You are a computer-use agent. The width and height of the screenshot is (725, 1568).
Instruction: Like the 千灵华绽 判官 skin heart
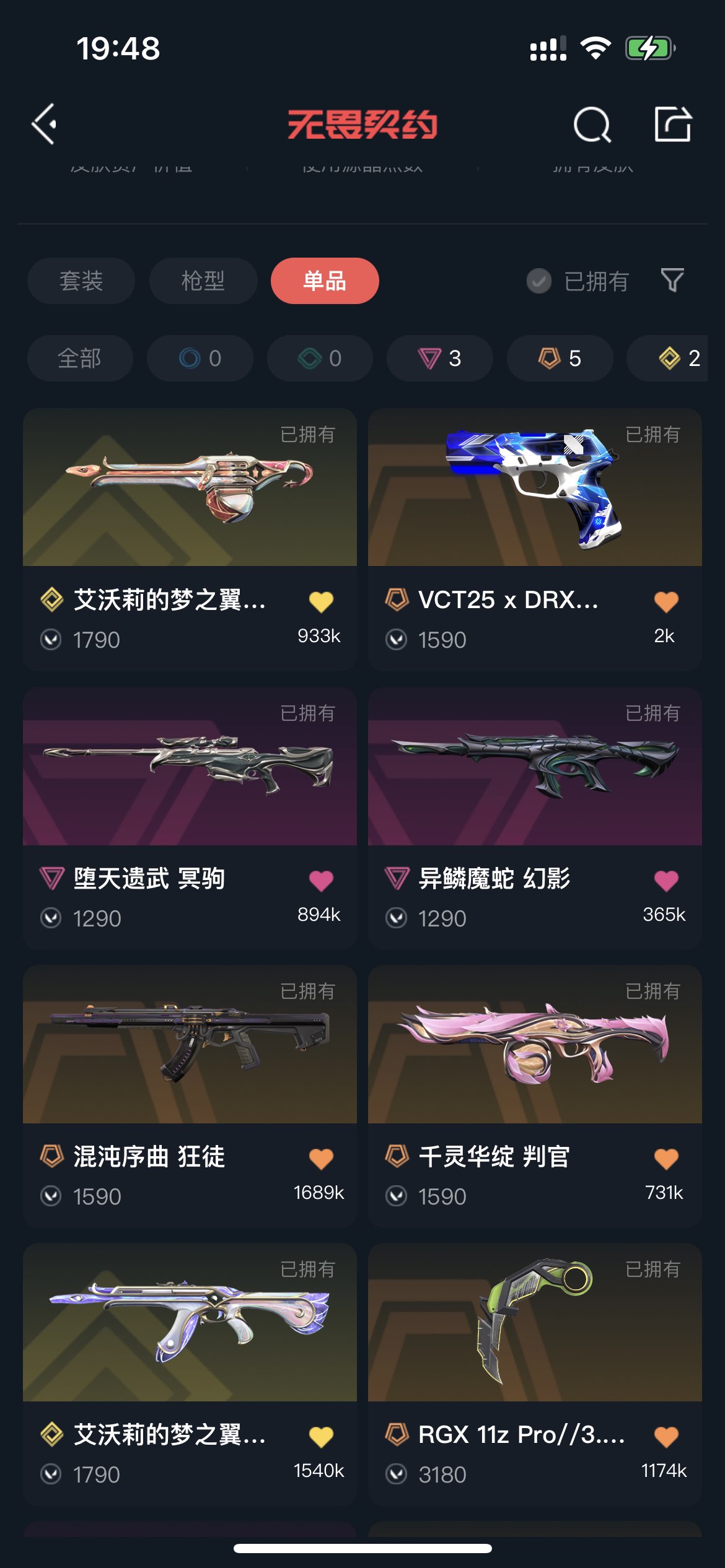click(666, 1158)
